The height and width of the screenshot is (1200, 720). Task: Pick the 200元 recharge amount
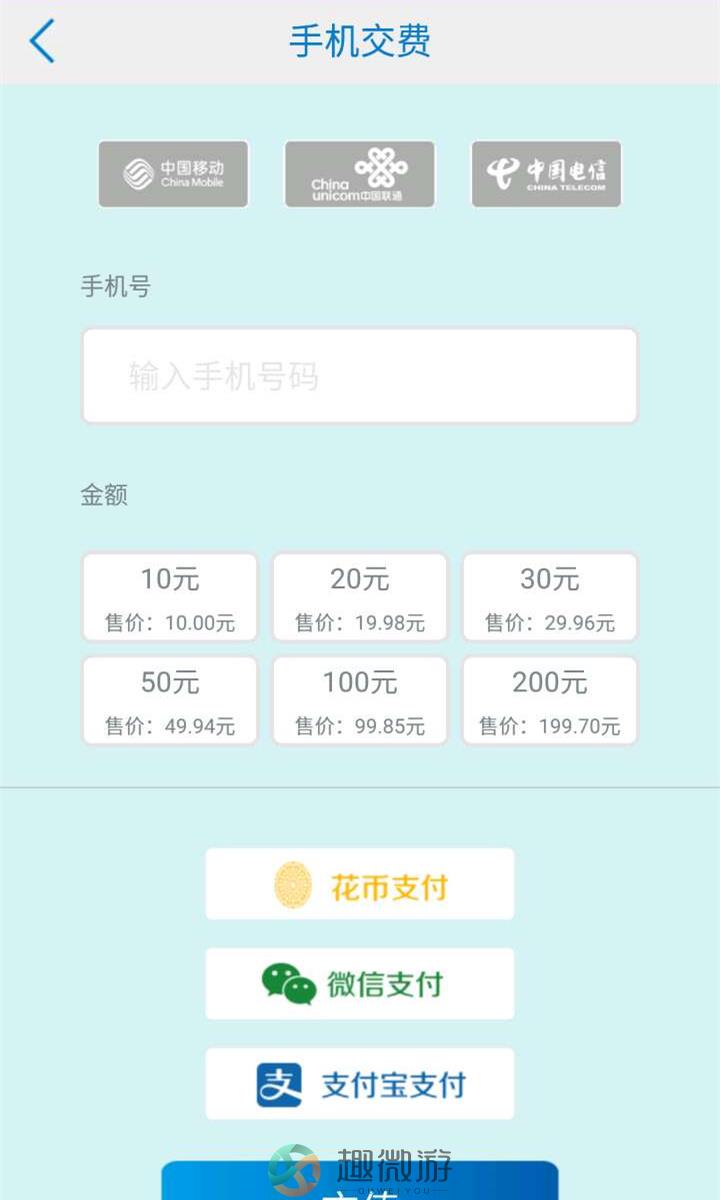click(550, 700)
